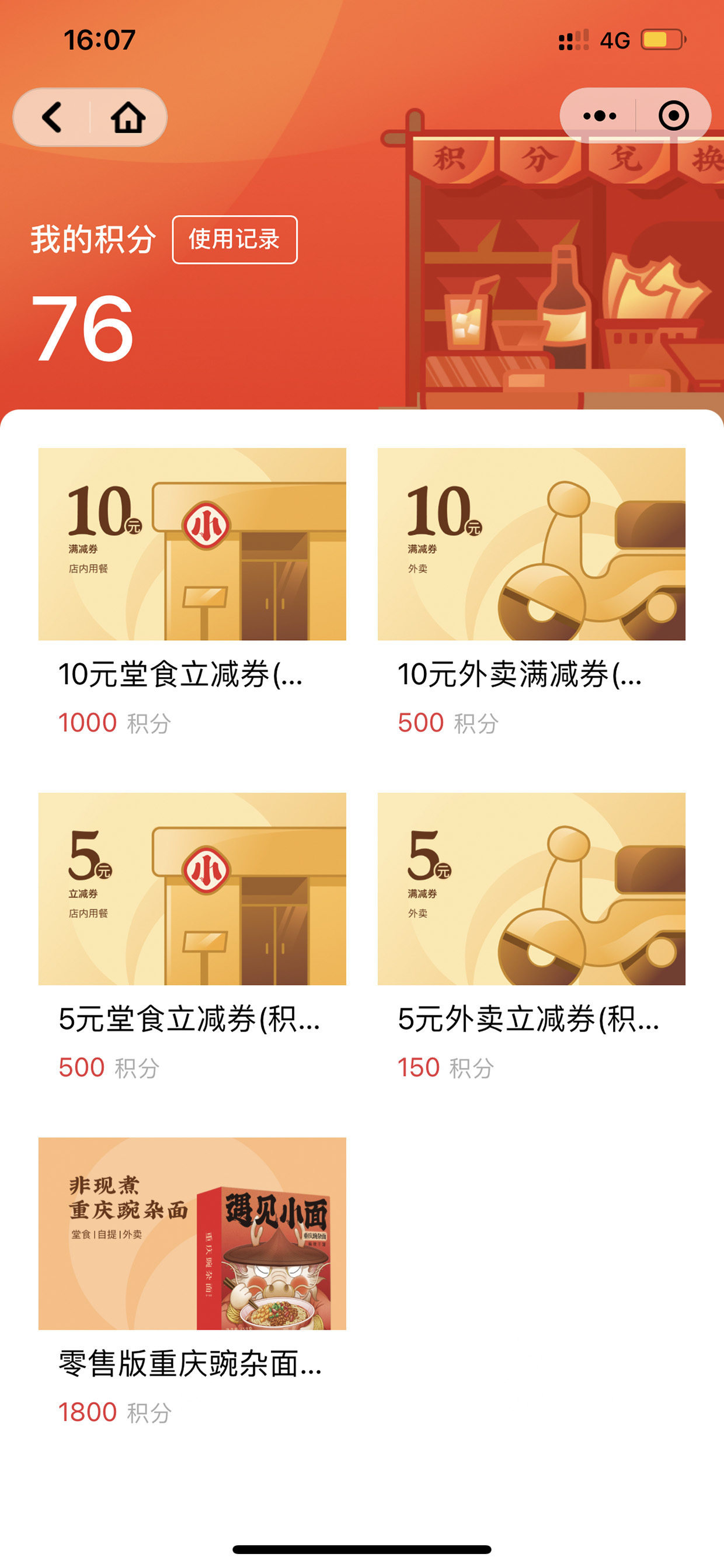Close the mini program via the circle icon
724x1568 pixels.
pos(674,116)
